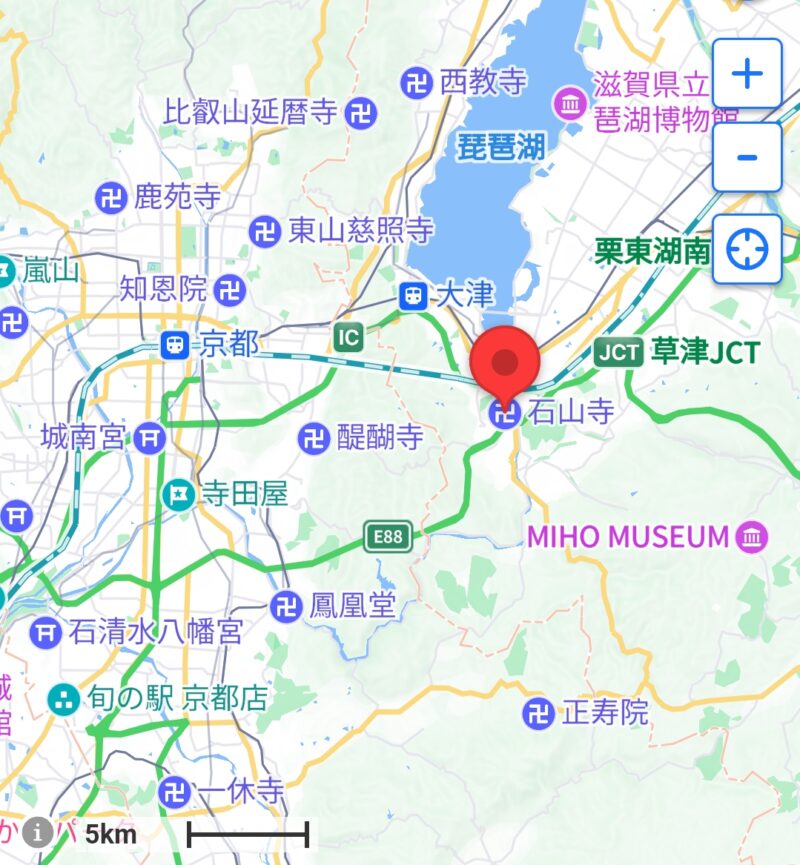Tap the red location pin

[505, 362]
